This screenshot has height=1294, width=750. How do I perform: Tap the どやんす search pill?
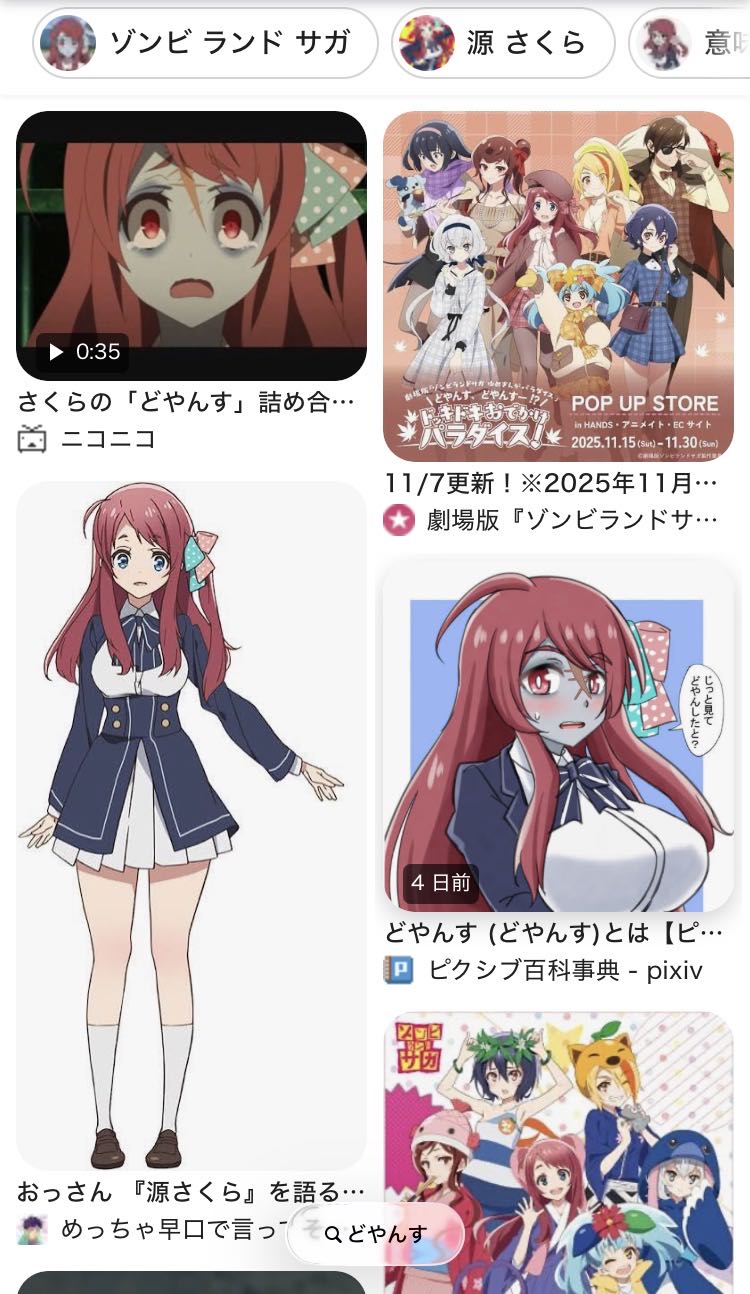[376, 1233]
